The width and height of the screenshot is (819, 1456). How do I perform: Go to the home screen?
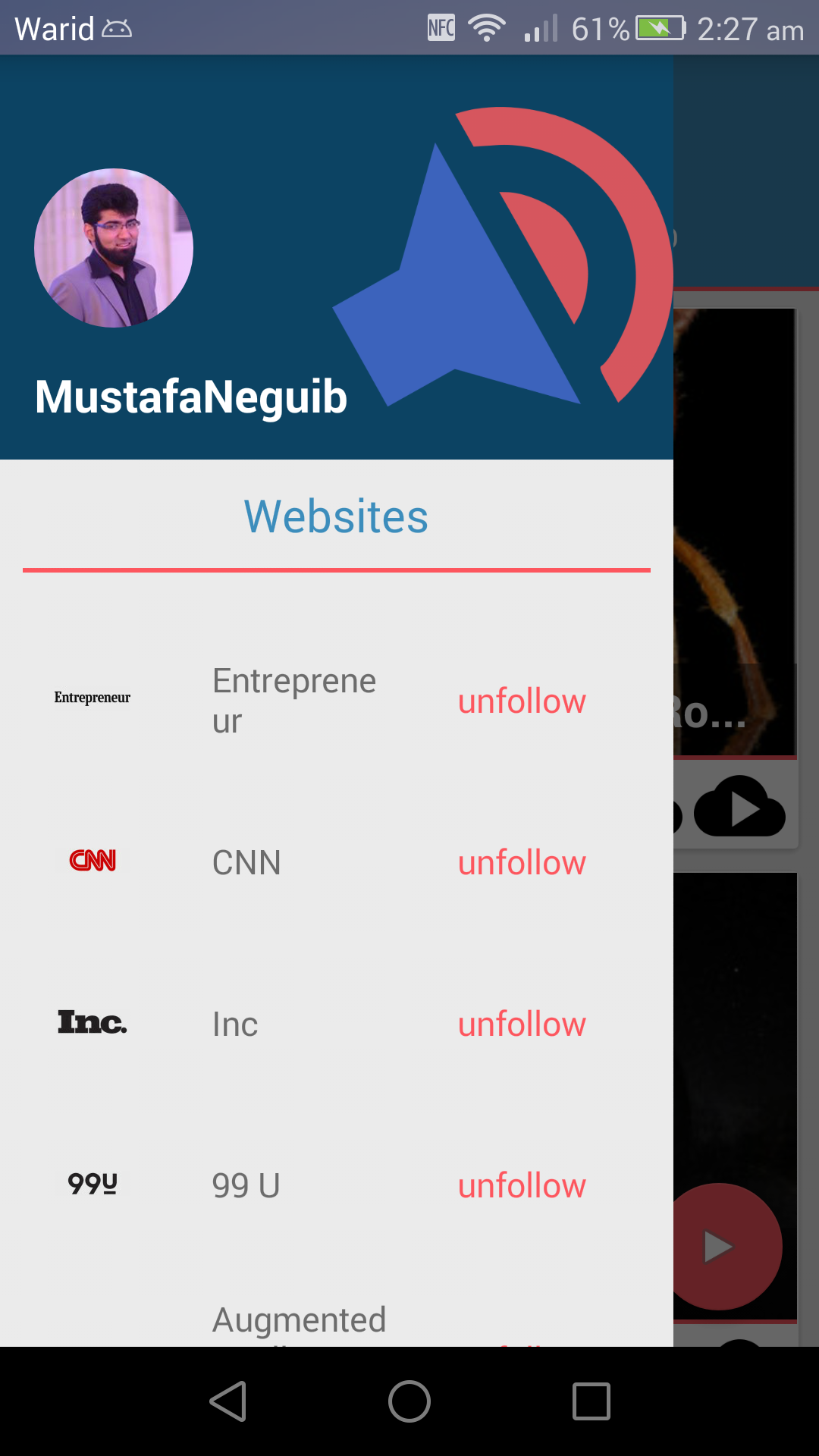409,1401
